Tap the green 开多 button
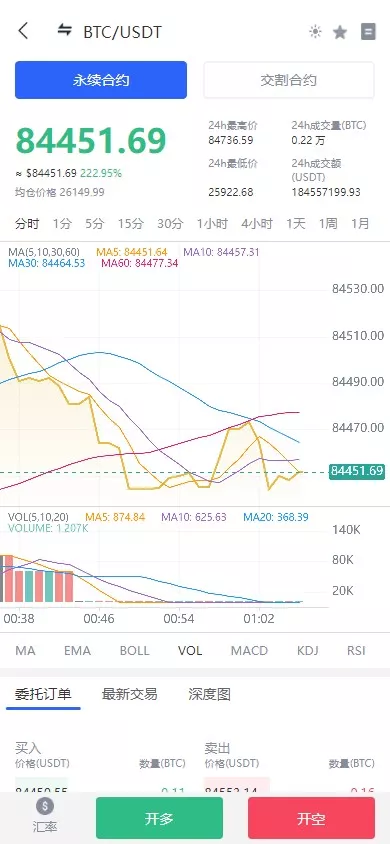This screenshot has height=844, width=390. [159, 819]
